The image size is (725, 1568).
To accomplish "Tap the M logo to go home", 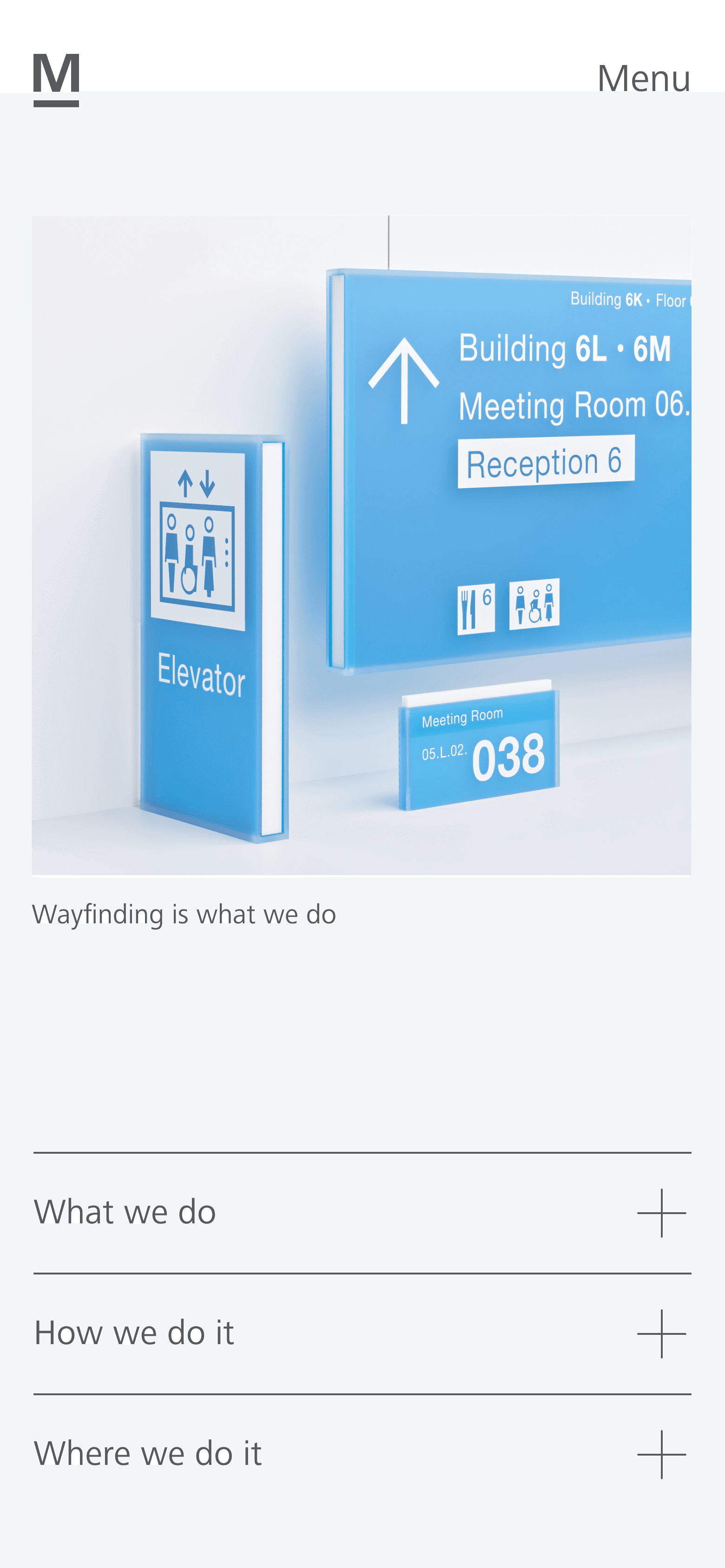I will coord(56,80).
